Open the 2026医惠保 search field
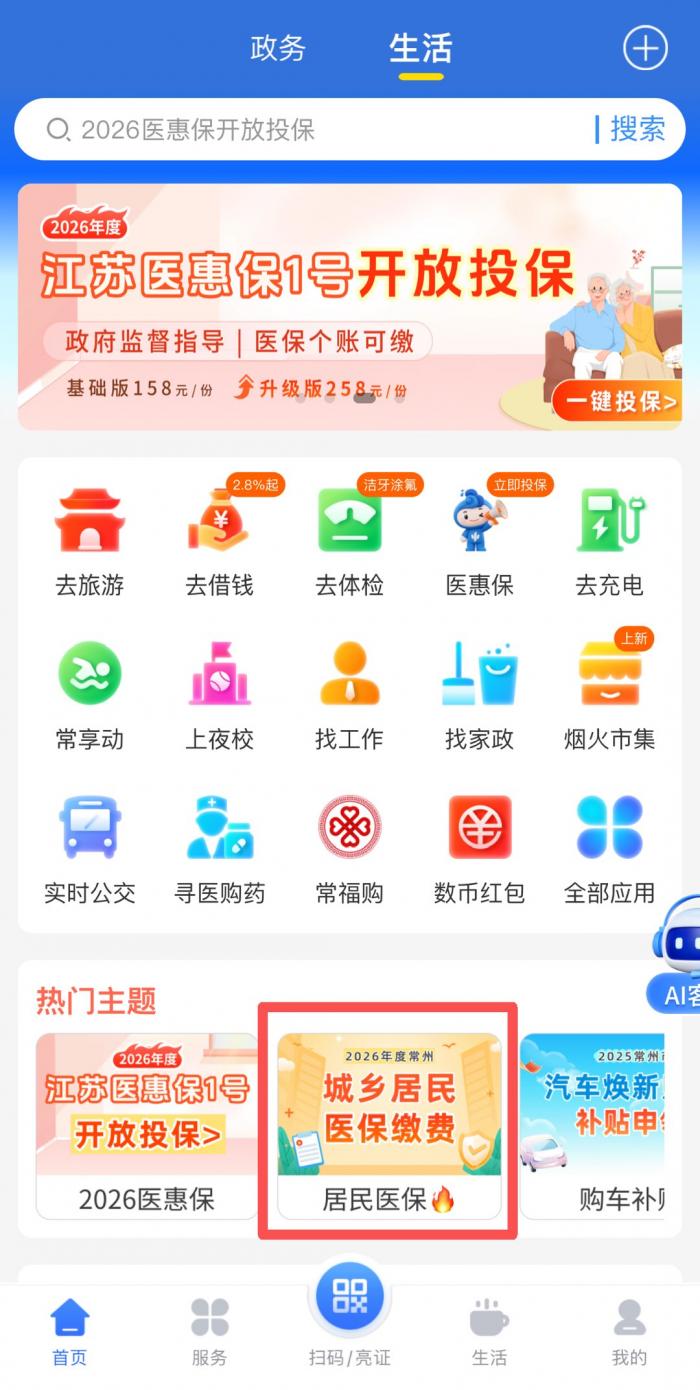Screen dimensions: 700x1390 coord(300,129)
